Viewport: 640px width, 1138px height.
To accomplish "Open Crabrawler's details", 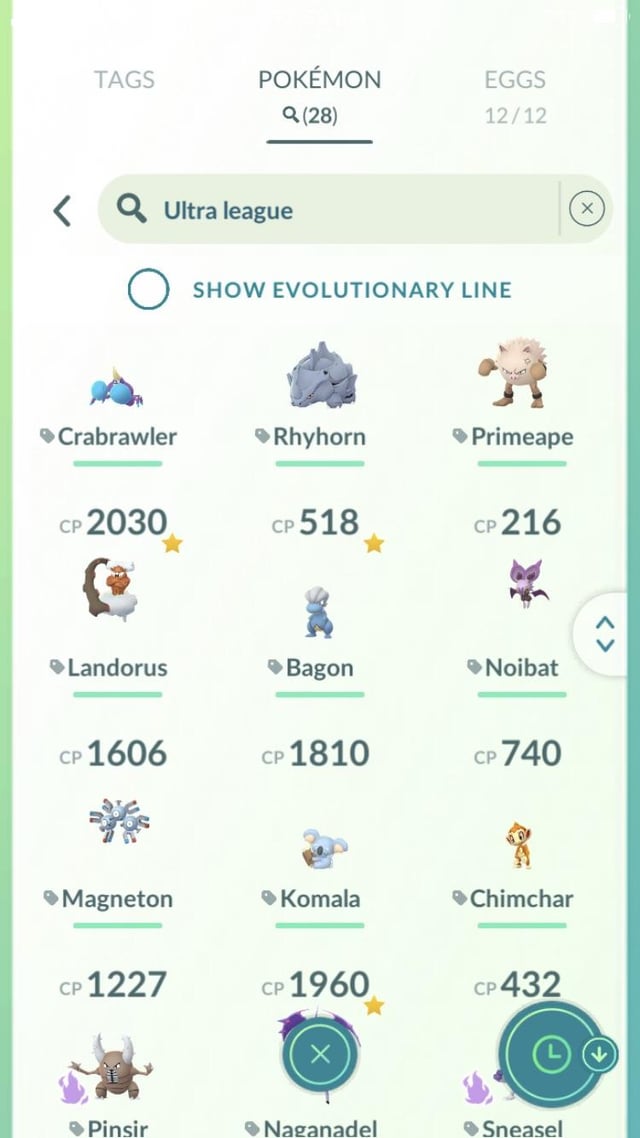I will click(x=117, y=400).
